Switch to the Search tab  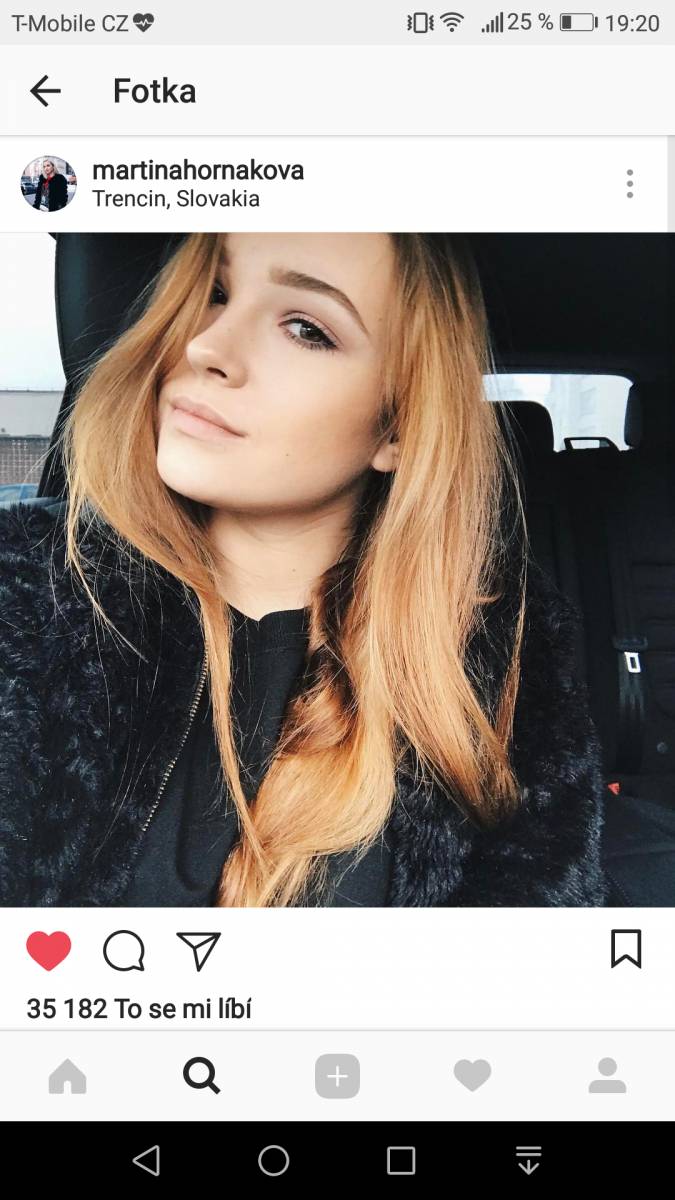[x=201, y=1077]
